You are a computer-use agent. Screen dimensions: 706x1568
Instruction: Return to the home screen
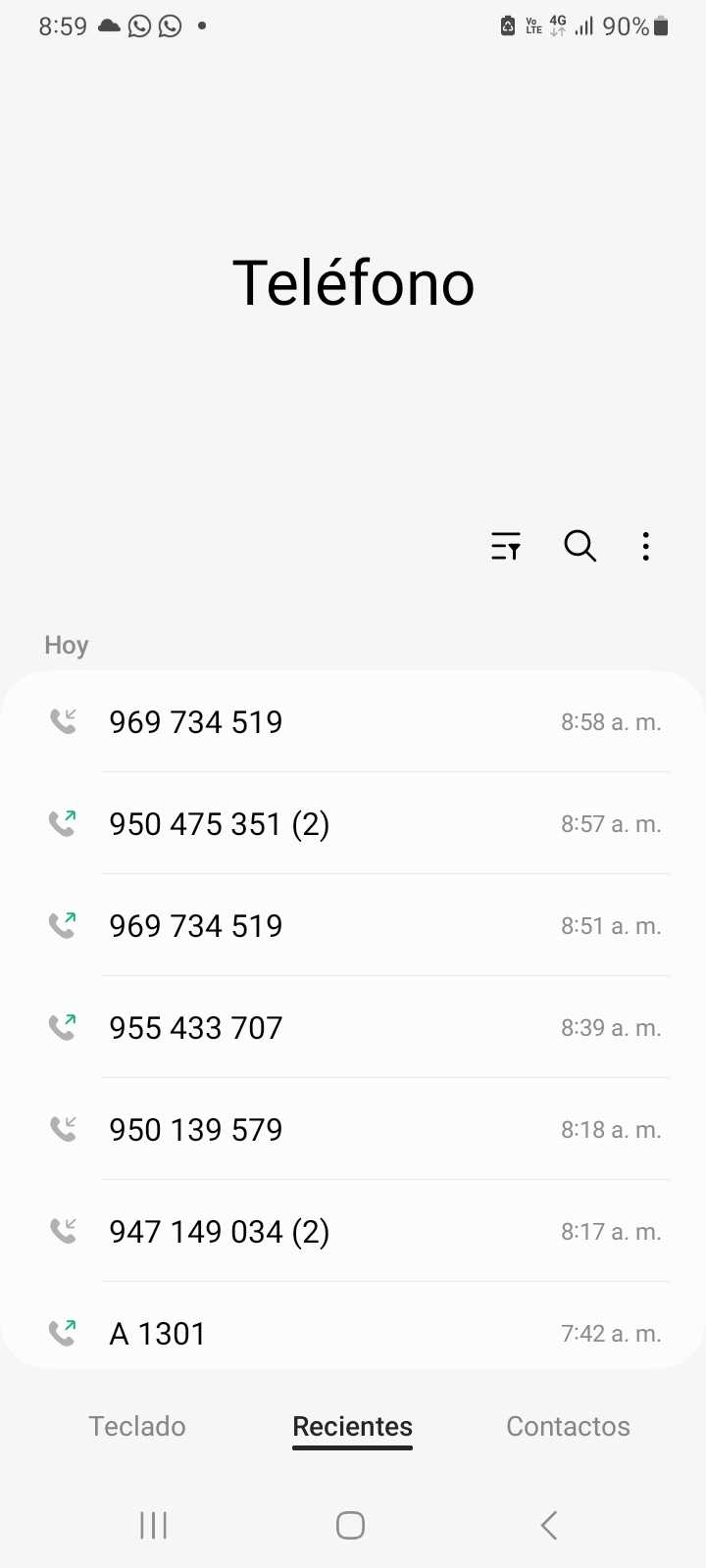350,1525
